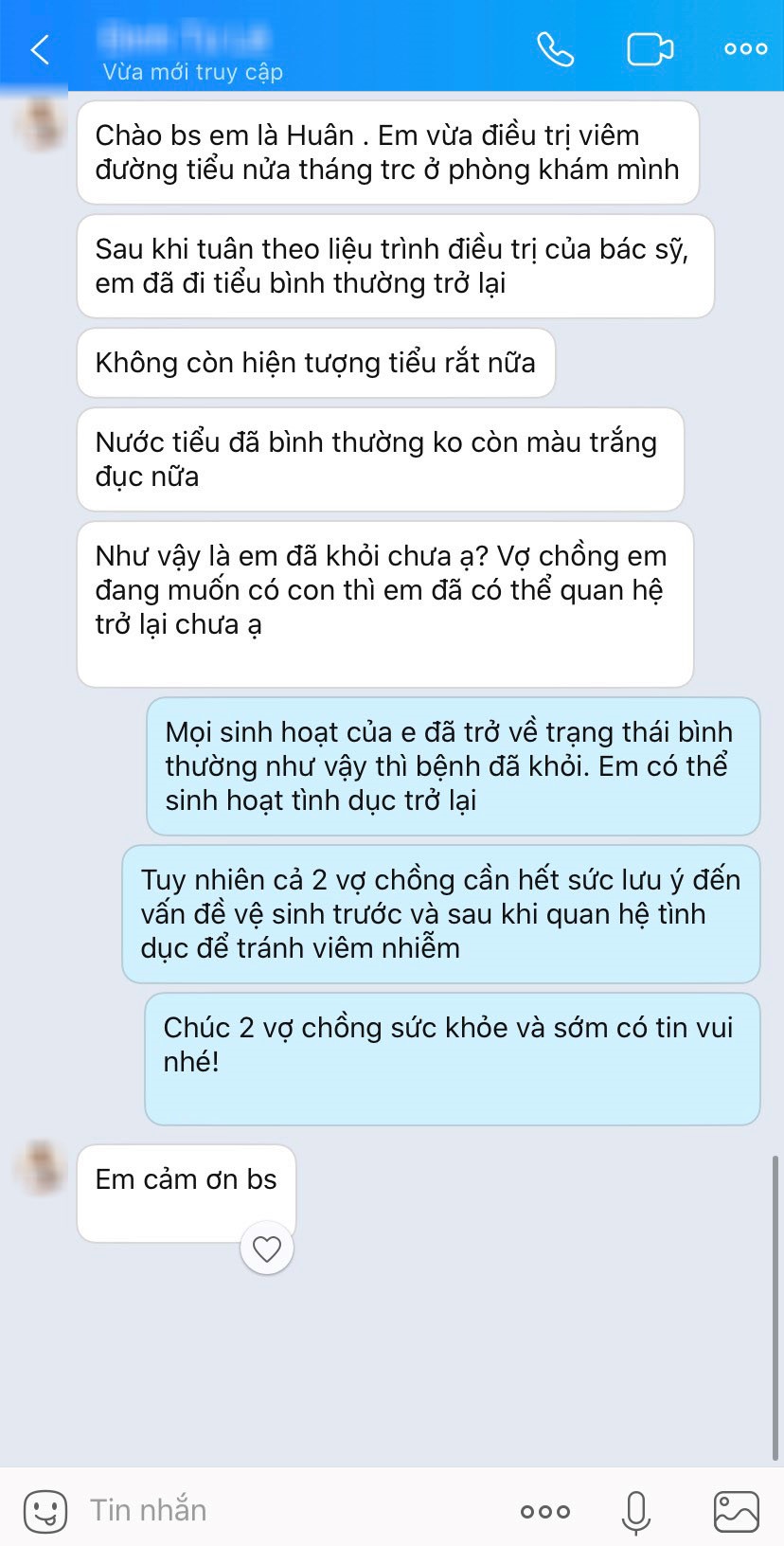
Task: View the sender's avatar next to "Em cảm ơn bs"
Action: click(x=41, y=1168)
